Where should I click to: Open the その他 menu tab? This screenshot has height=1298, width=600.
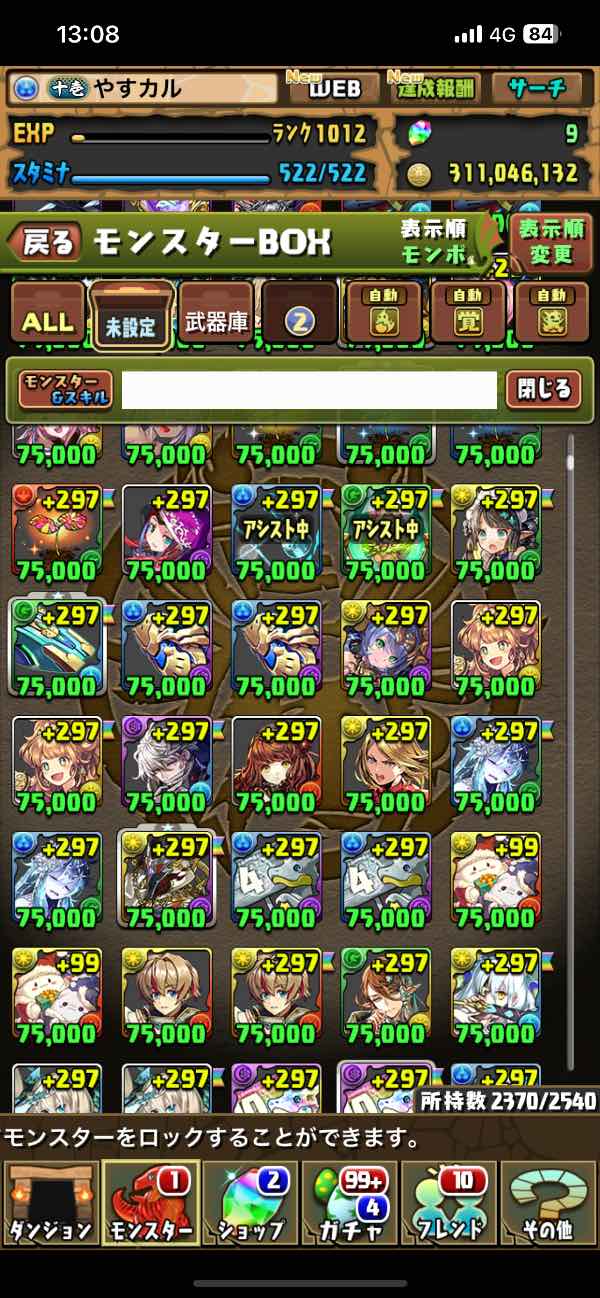tap(549, 1203)
